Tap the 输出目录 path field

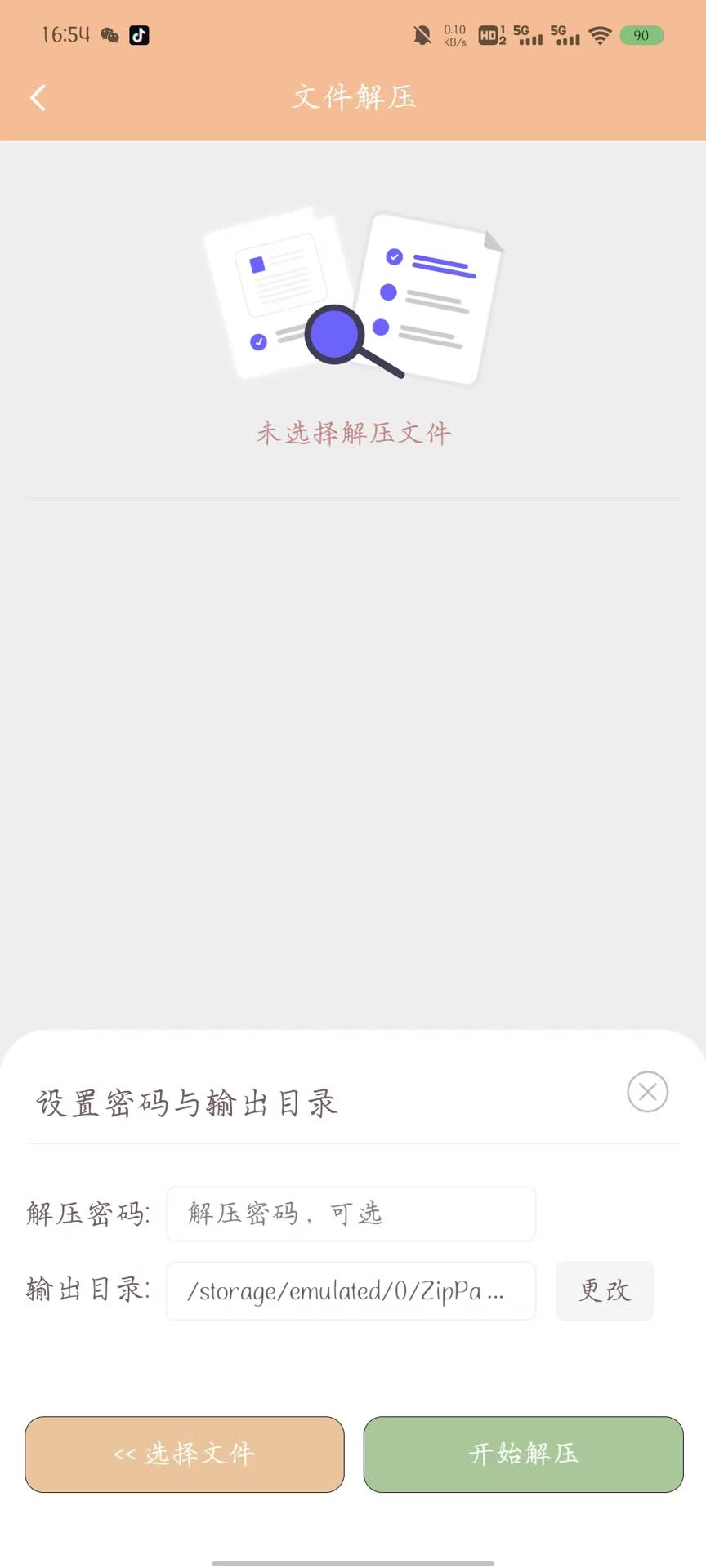(351, 1291)
